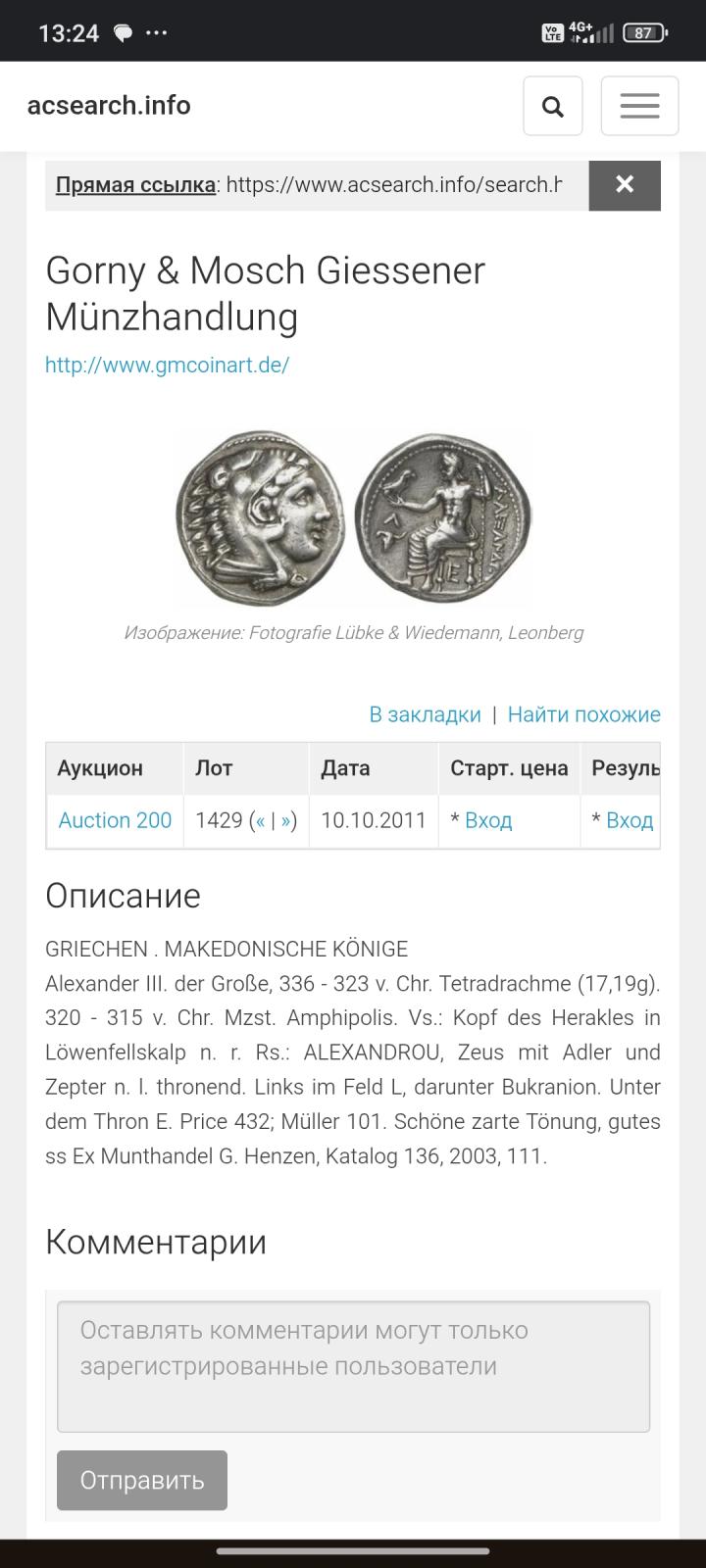The image size is (706, 1568).
Task: Go to the next lot
Action: tap(285, 821)
